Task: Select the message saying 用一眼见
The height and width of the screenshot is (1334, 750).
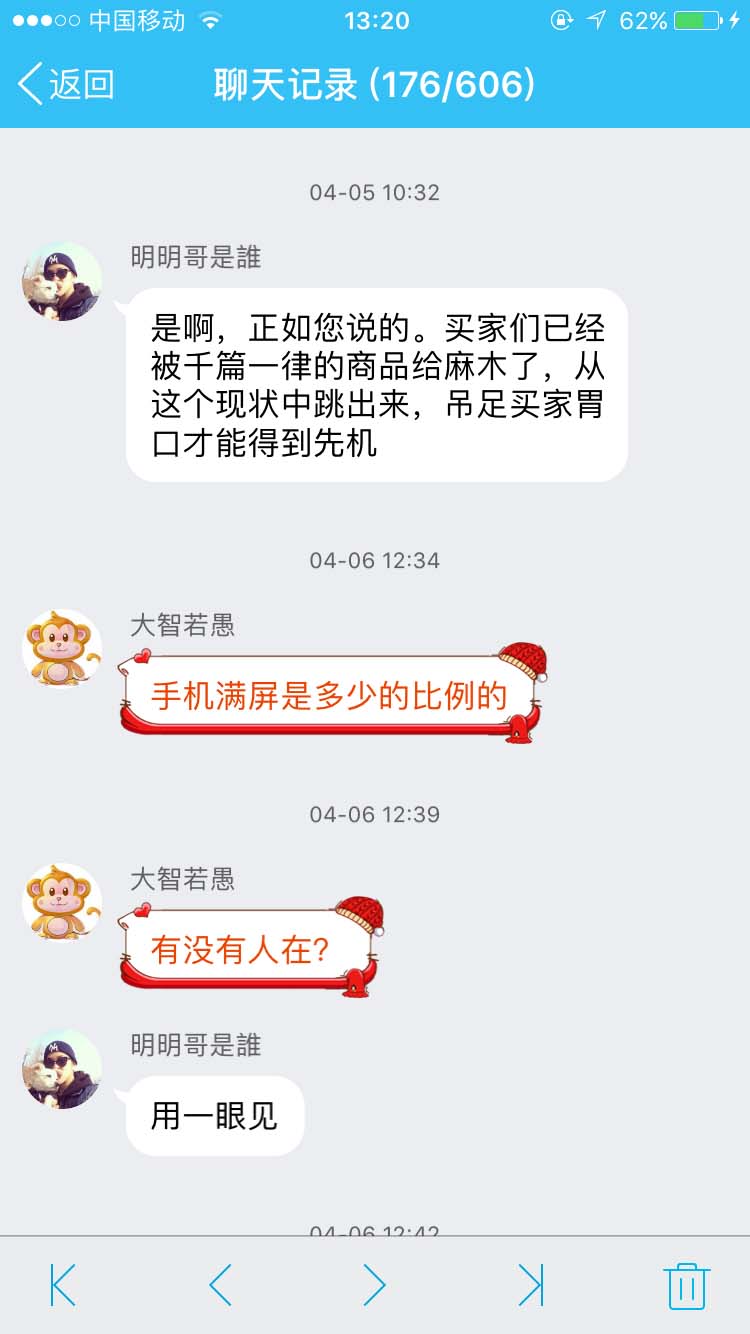Action: [215, 1115]
